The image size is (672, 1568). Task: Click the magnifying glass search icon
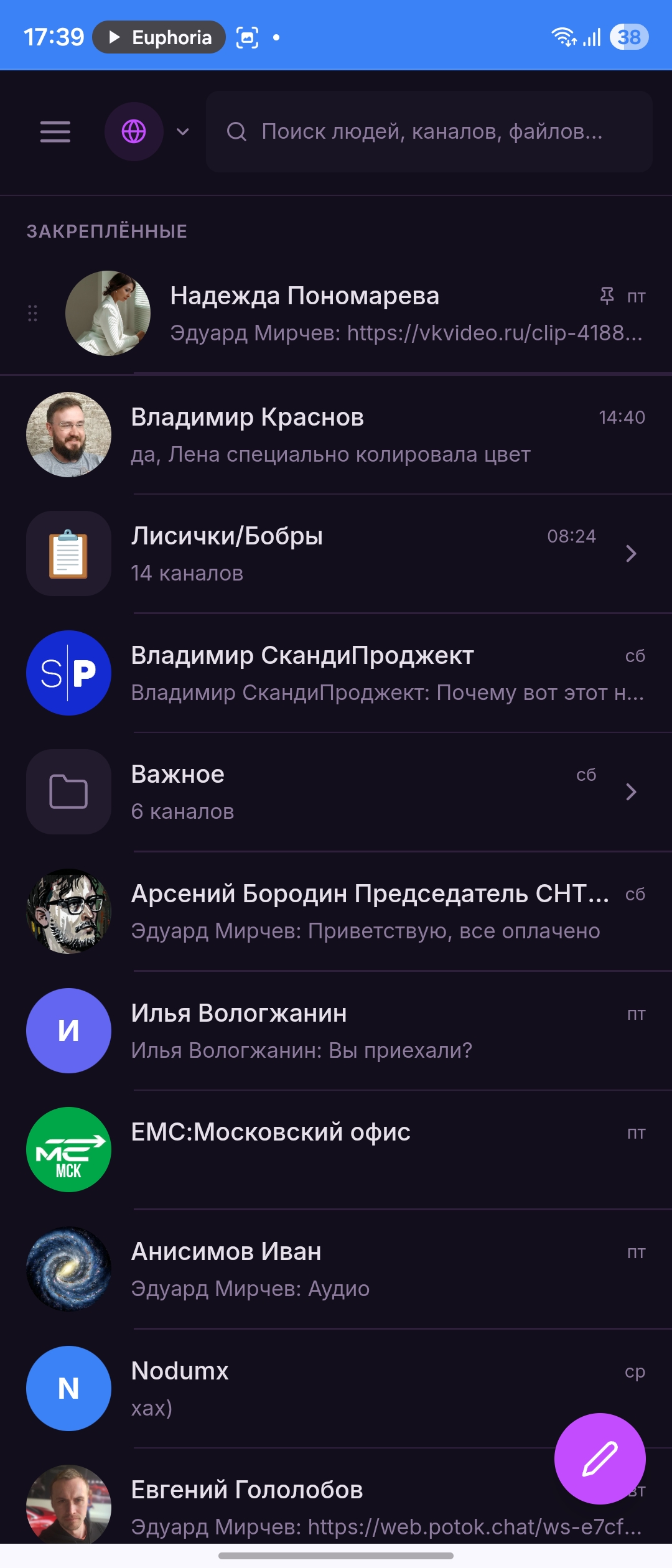[x=238, y=132]
